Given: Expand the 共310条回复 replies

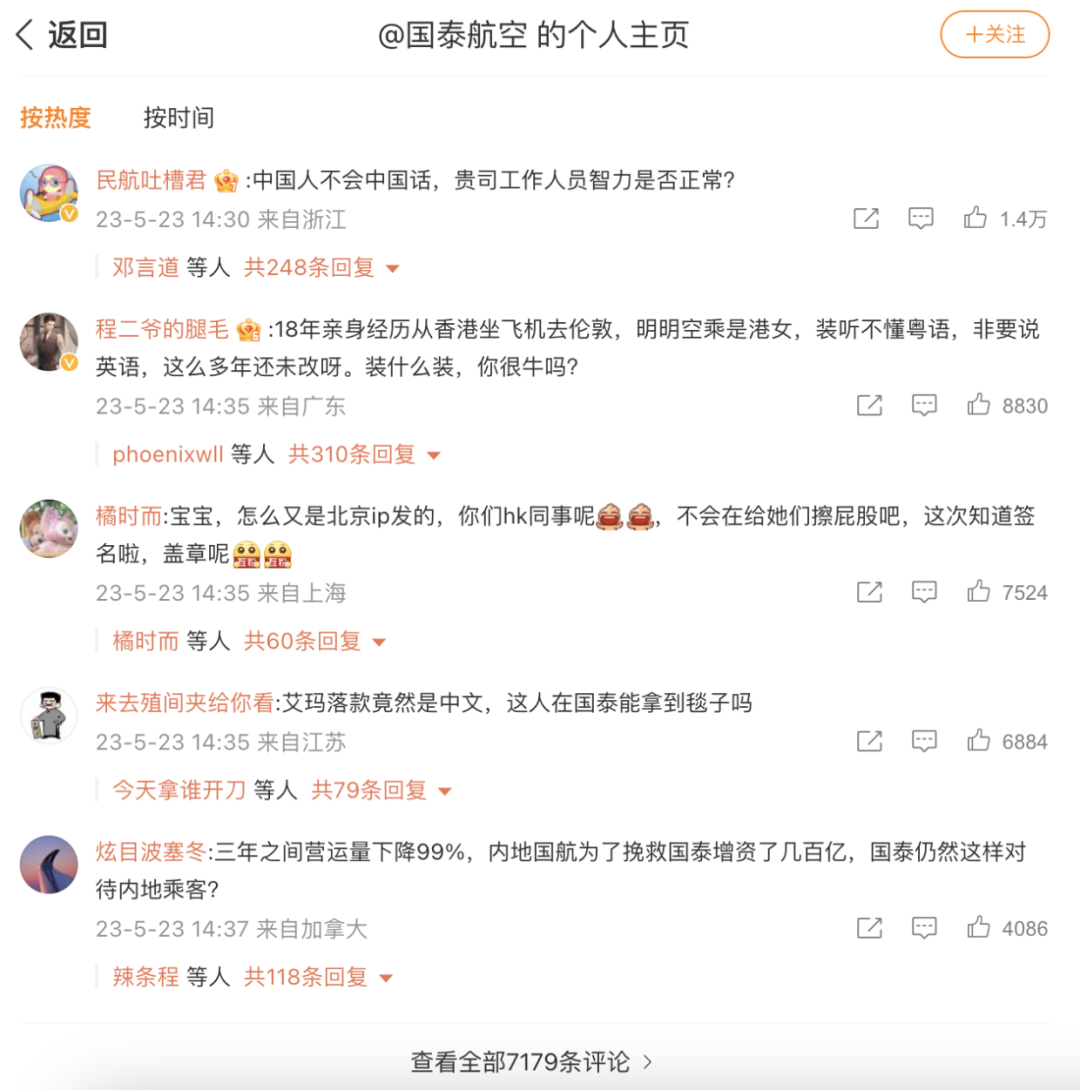Looking at the screenshot, I should [x=364, y=455].
